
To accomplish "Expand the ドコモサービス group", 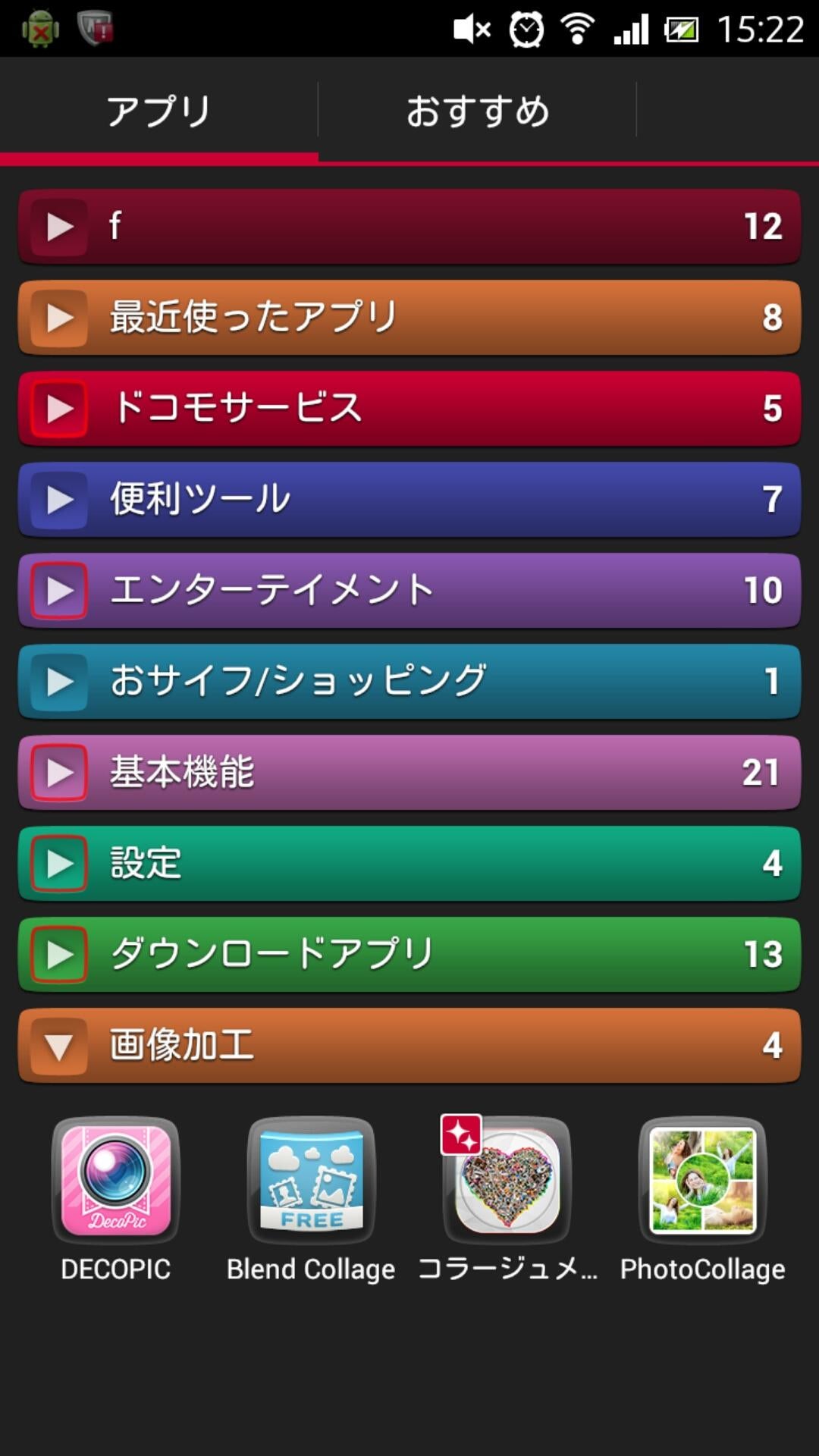I will 59,409.
